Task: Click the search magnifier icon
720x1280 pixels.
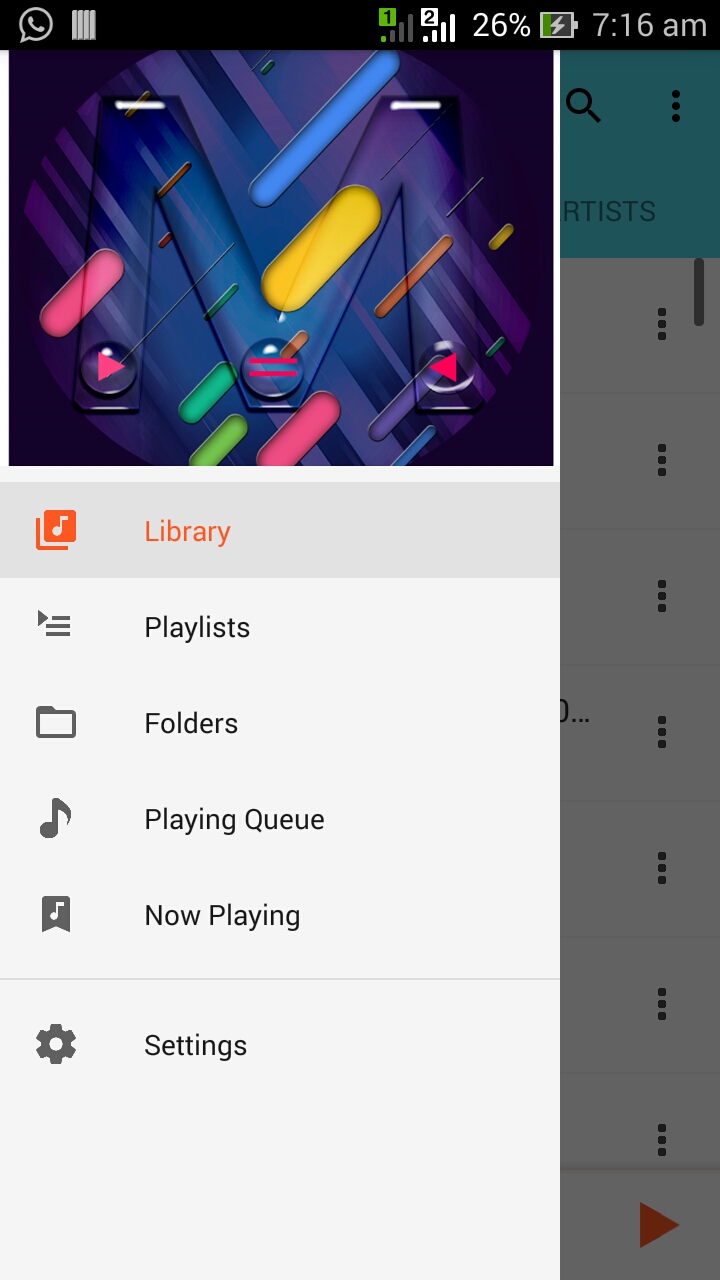Action: tap(584, 105)
